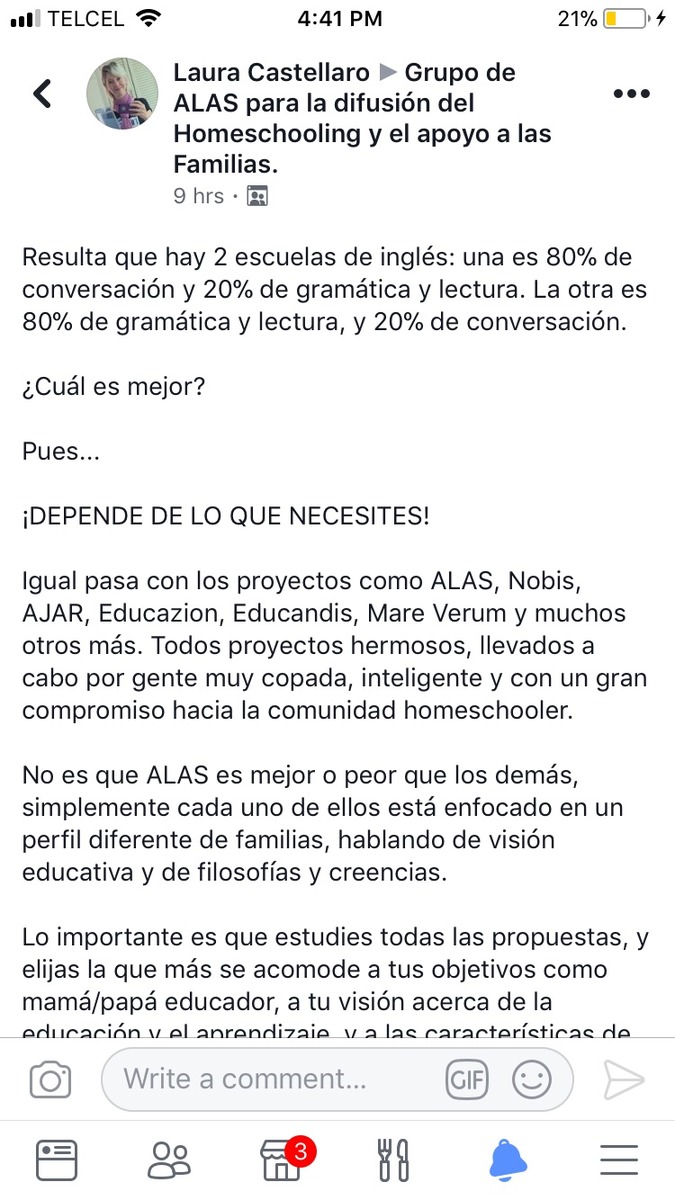Open Laura Castellaro's profile picture
Viewport: 675px width, 1200px height.
[123, 93]
